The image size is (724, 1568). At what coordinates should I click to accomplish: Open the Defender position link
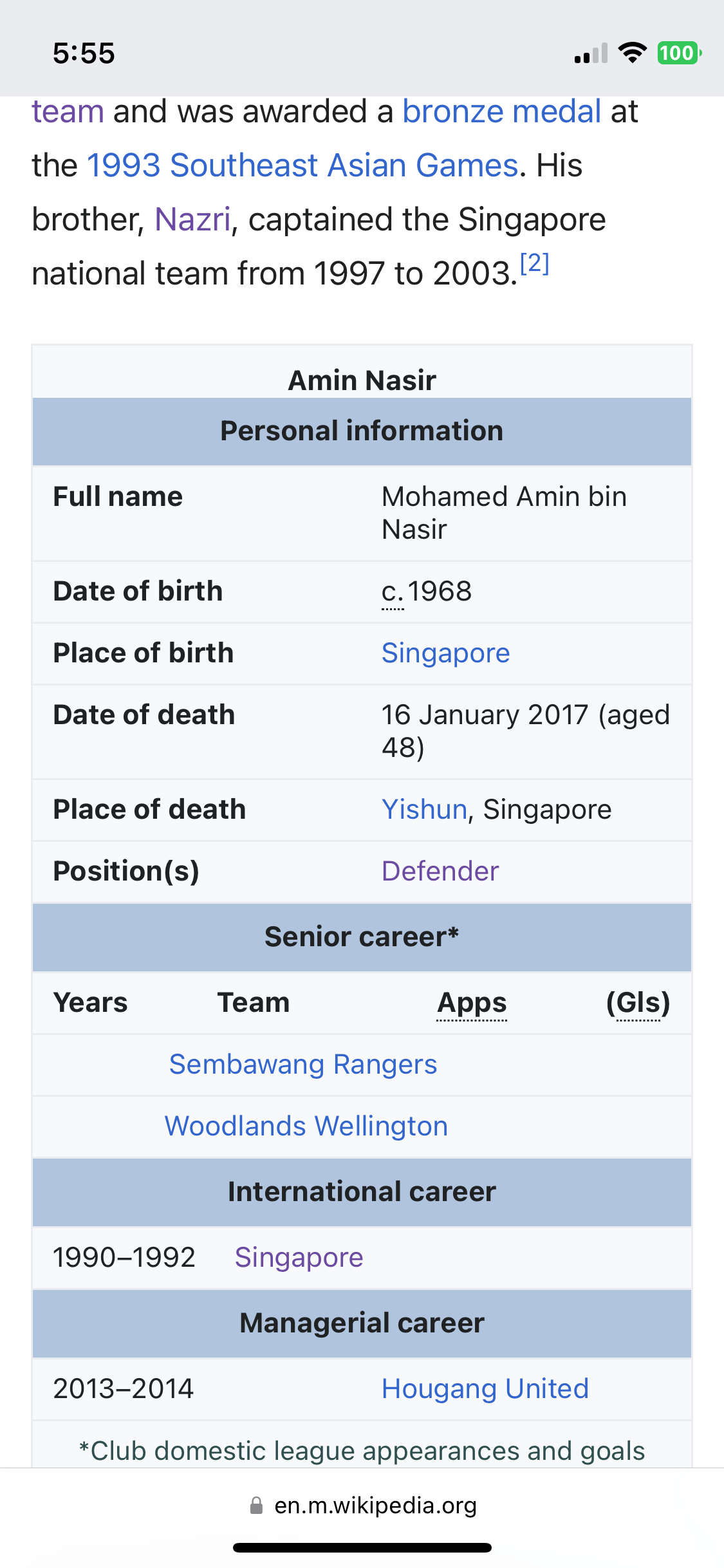click(440, 872)
